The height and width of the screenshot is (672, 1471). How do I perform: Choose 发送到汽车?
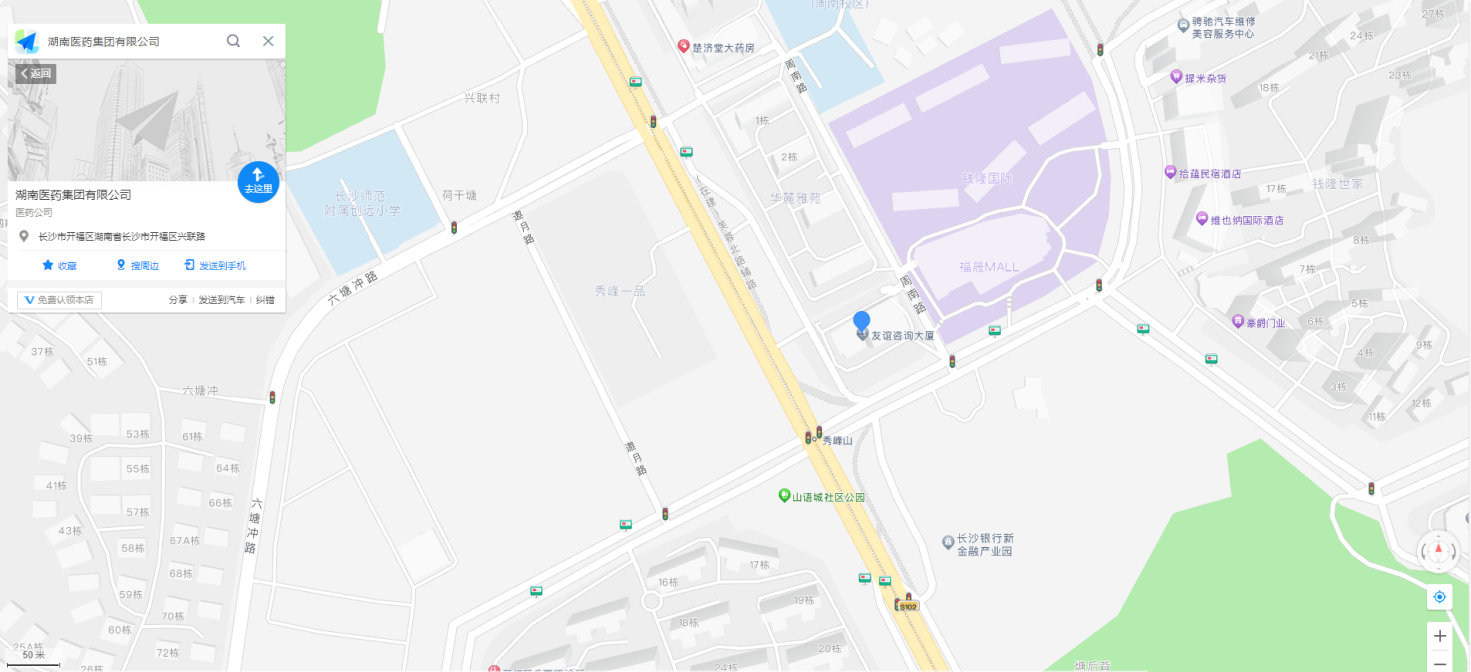(x=221, y=300)
